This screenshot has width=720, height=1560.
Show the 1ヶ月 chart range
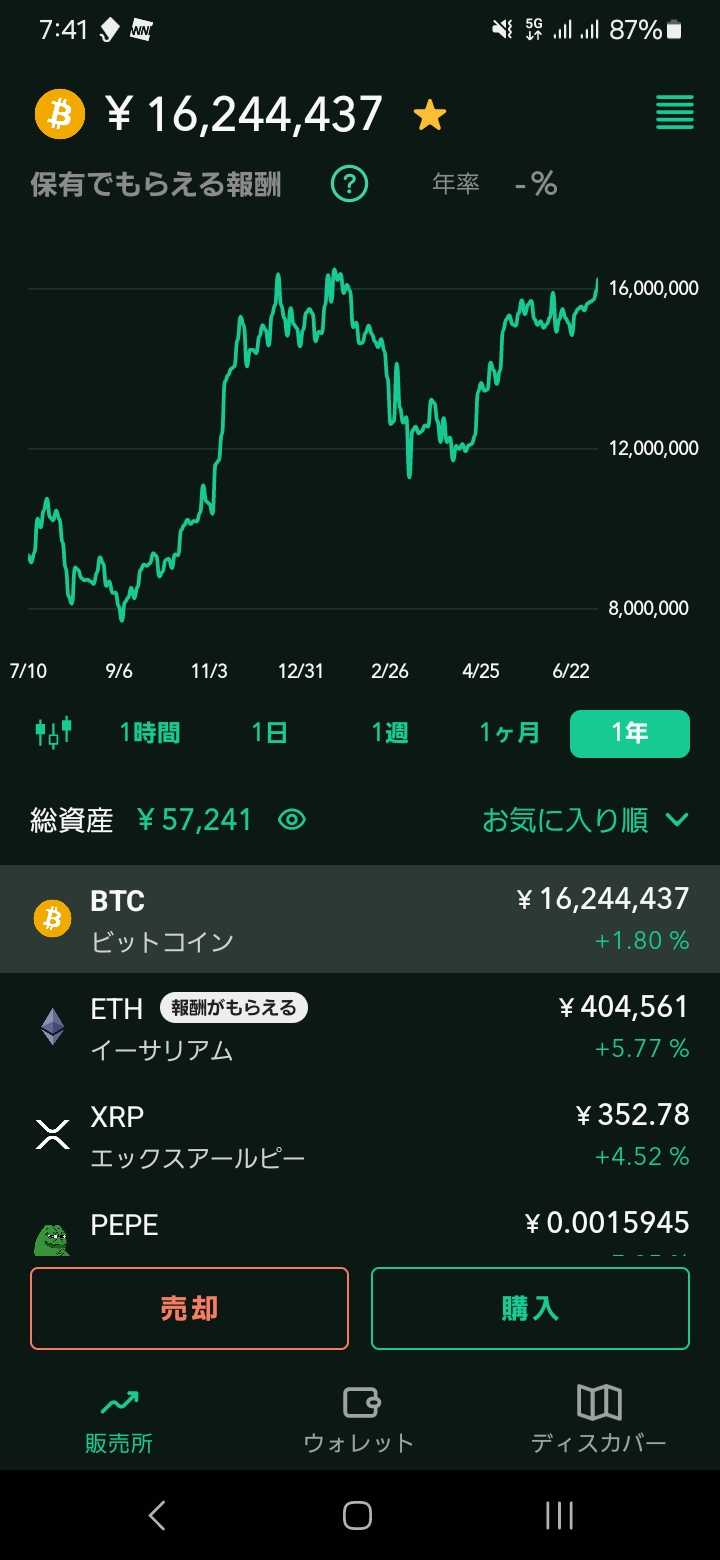tap(510, 733)
